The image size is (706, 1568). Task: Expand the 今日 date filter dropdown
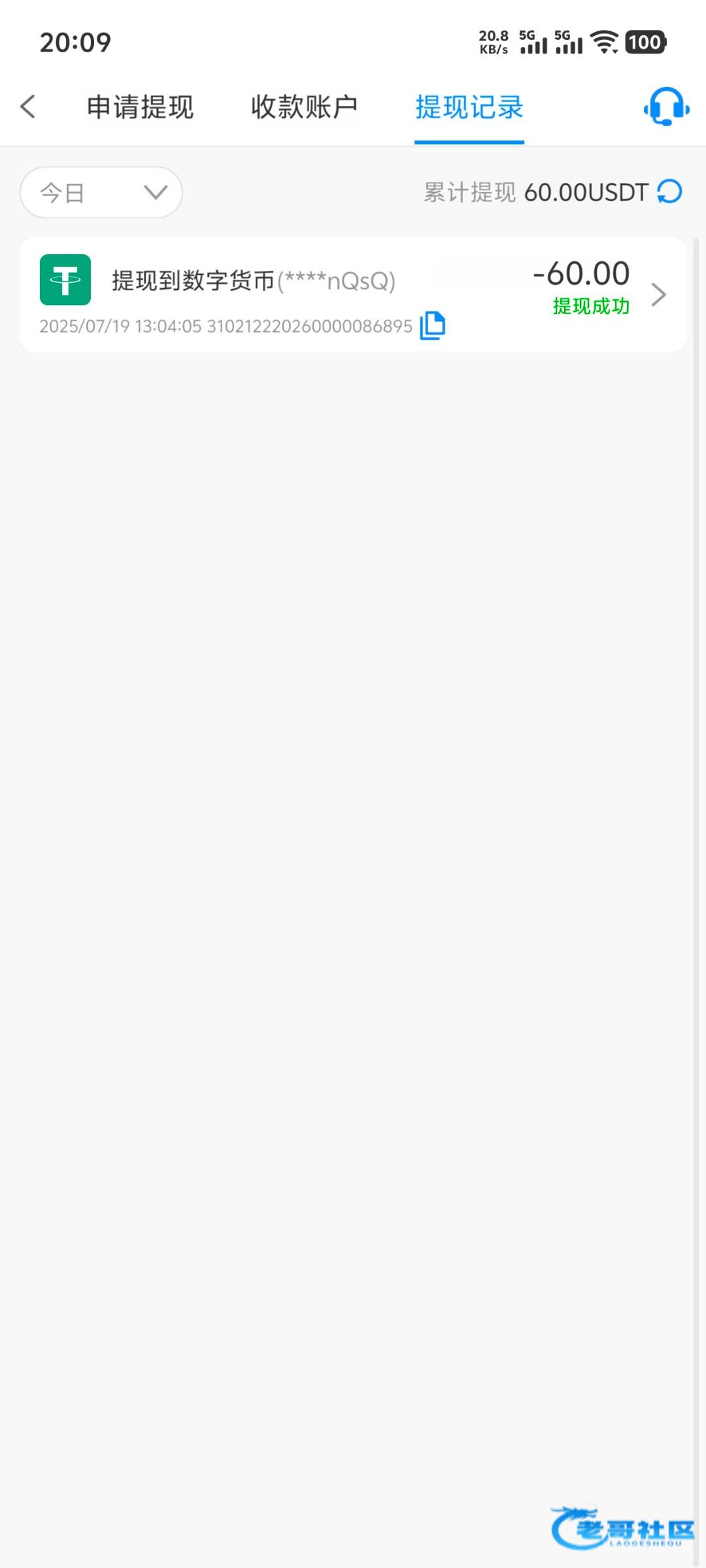click(101, 192)
